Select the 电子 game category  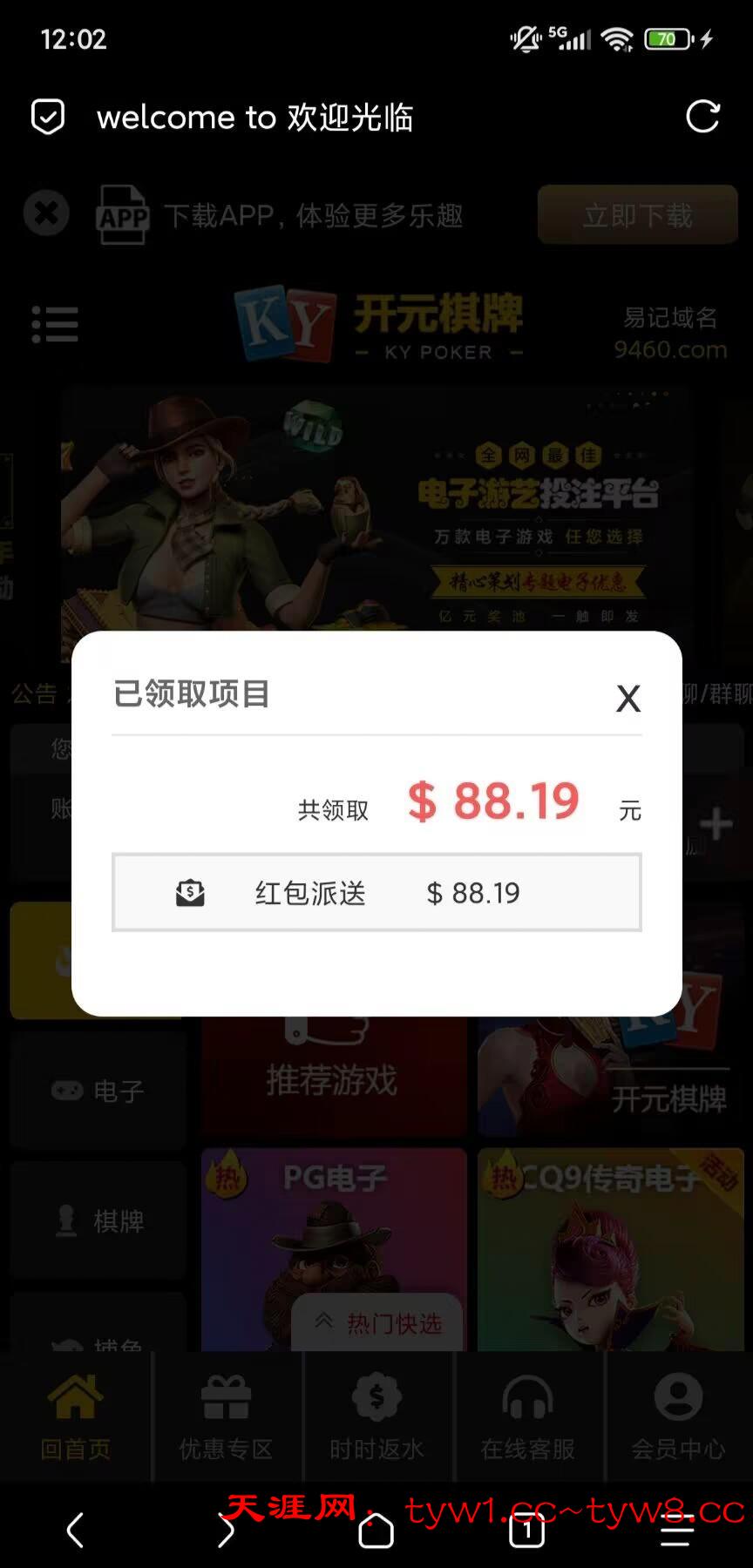tap(98, 1091)
